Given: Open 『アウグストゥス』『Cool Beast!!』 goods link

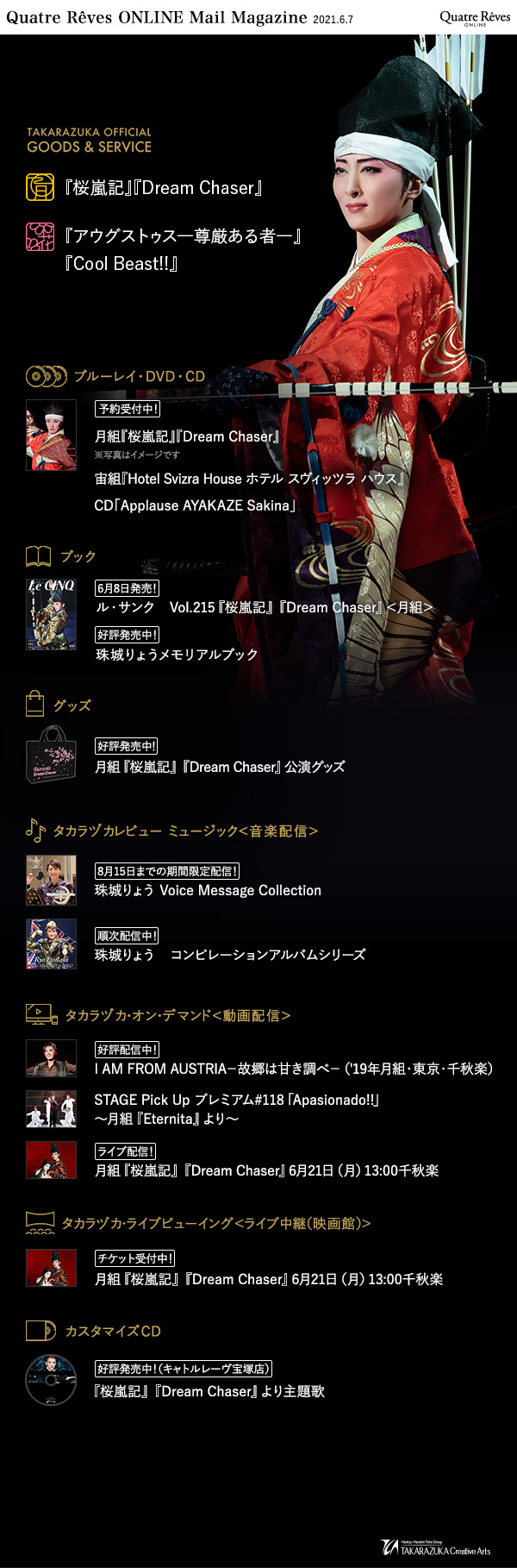Looking at the screenshot, I should pos(183,249).
